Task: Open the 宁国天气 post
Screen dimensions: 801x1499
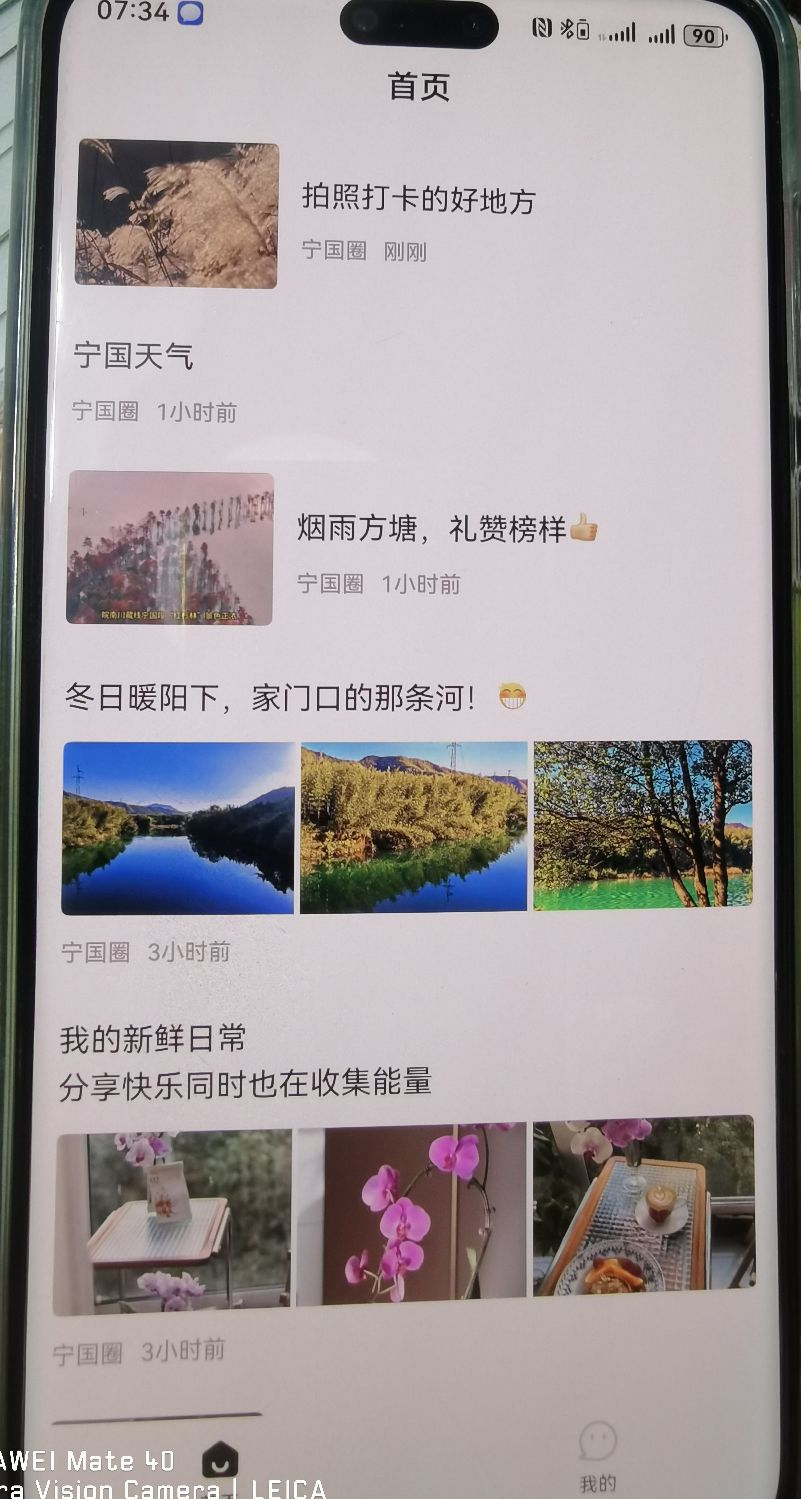Action: 134,357
